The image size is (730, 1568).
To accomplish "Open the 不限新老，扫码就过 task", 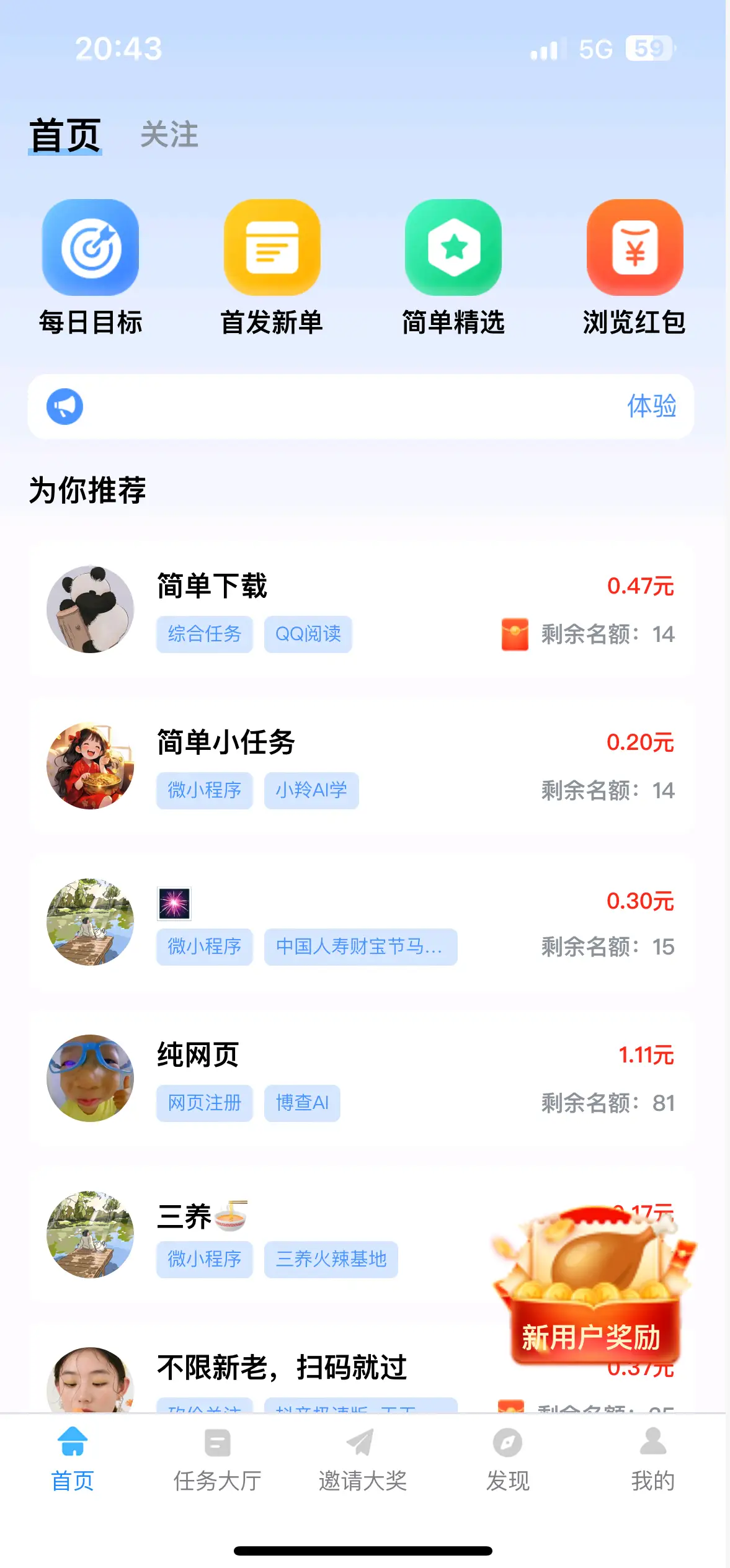I will point(282,1368).
